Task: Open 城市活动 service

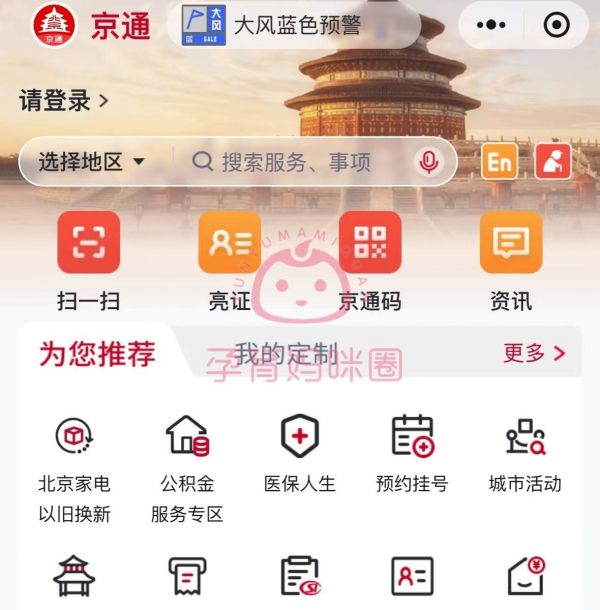Action: pos(525,455)
